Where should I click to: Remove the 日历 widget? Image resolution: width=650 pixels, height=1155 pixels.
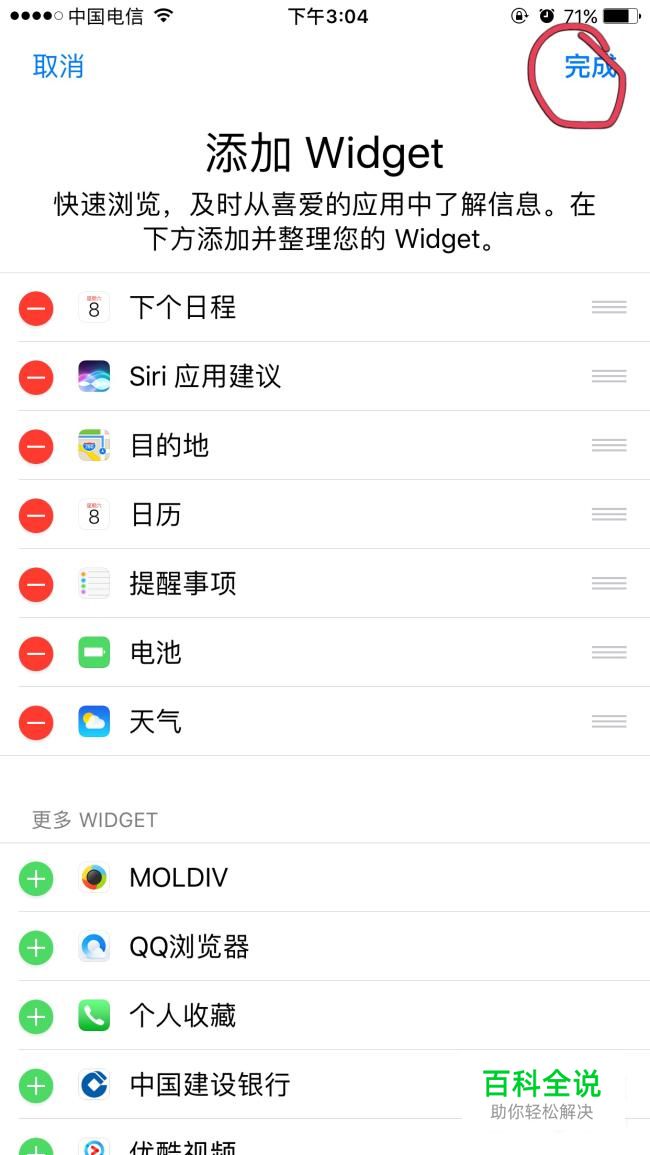coord(36,515)
